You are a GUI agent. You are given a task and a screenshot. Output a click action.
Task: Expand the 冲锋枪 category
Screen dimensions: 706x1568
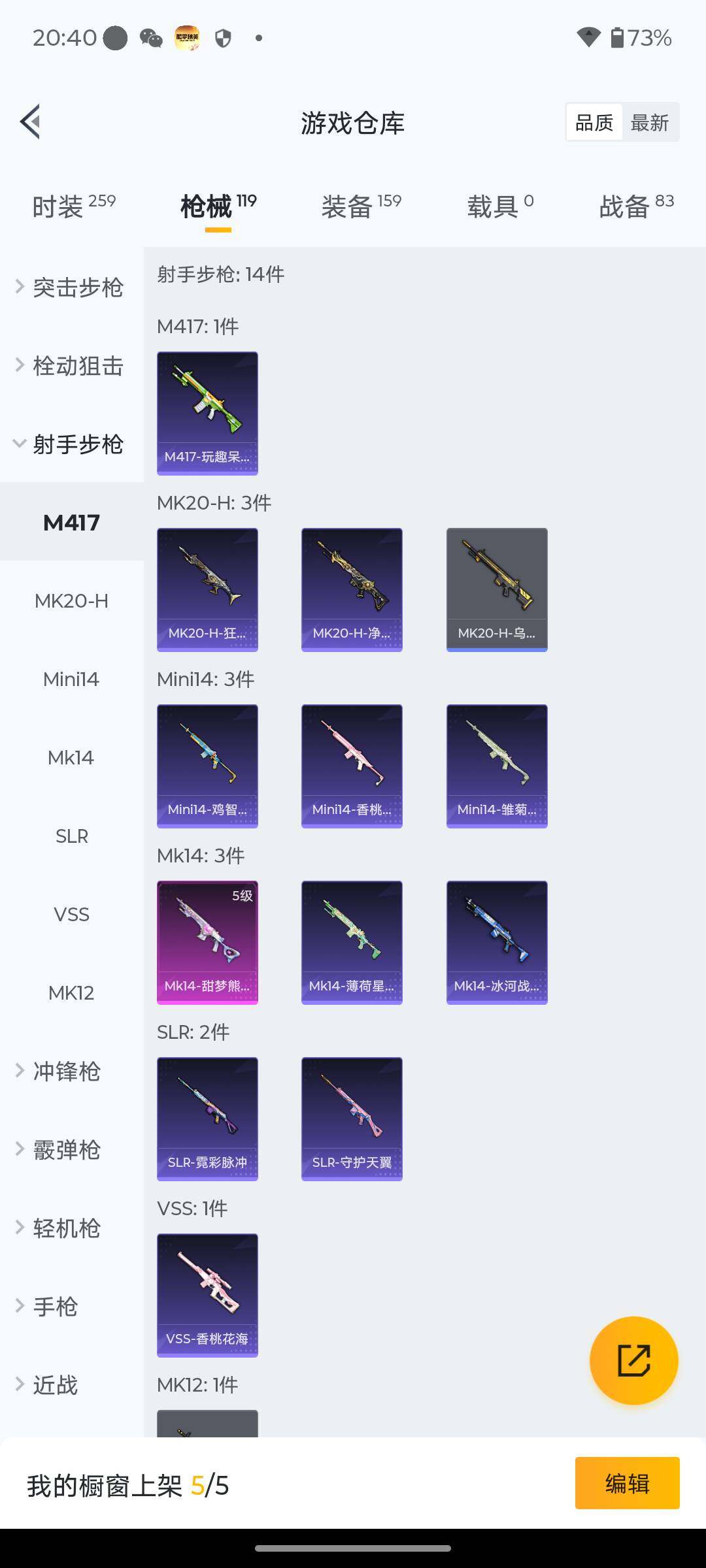click(65, 1071)
